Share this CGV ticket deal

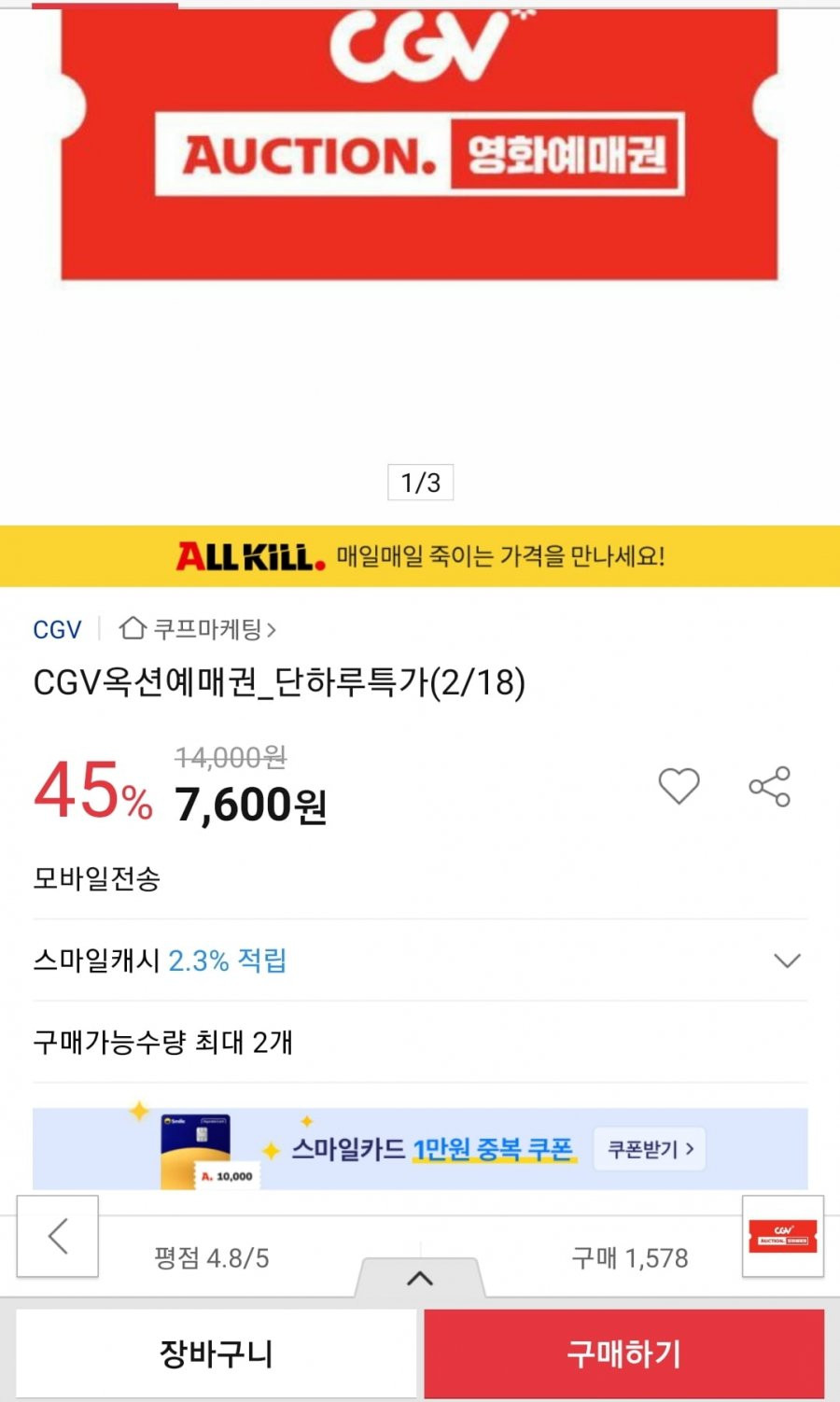pos(770,786)
